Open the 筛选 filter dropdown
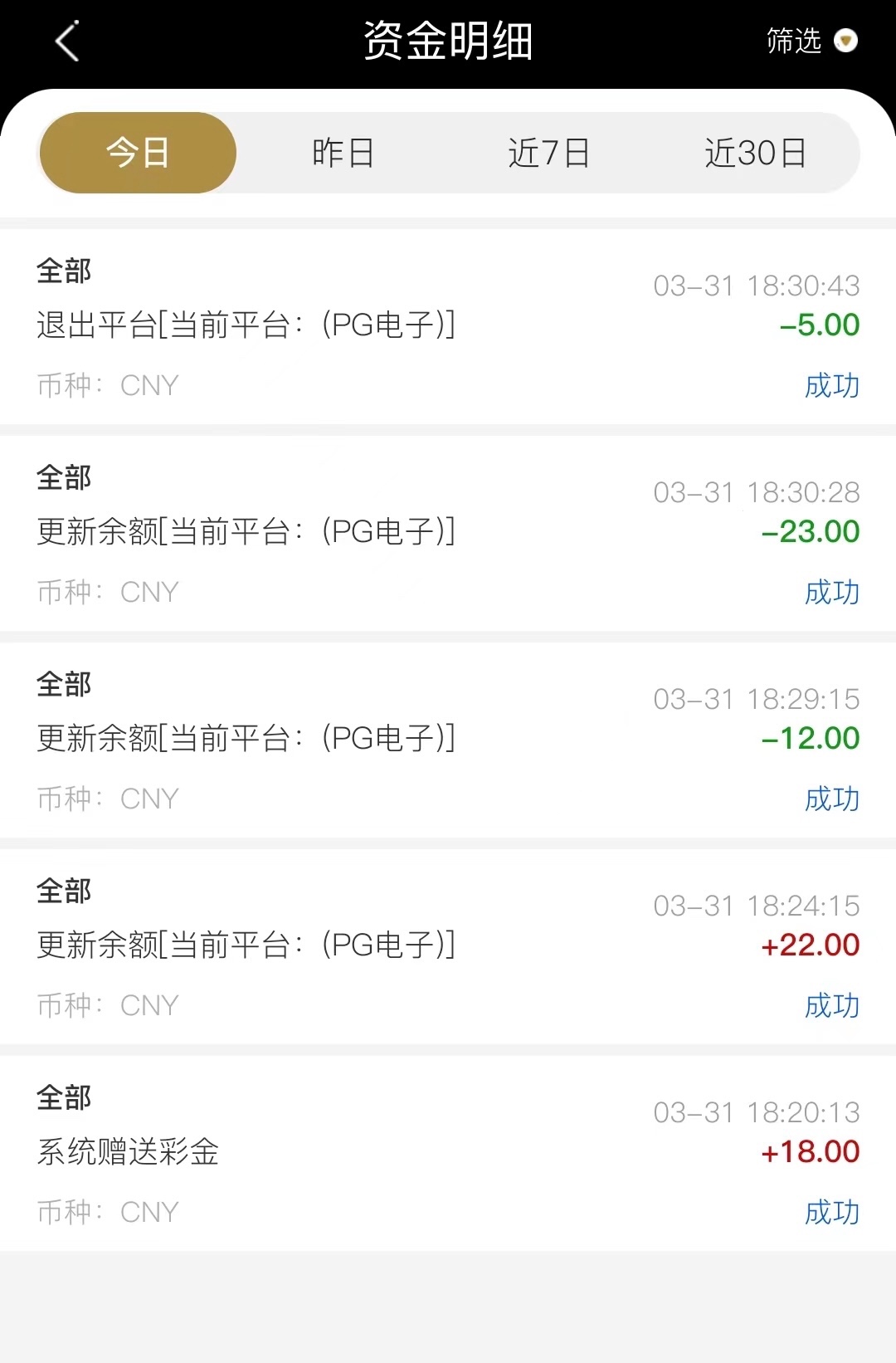The image size is (896, 1363). (811, 41)
